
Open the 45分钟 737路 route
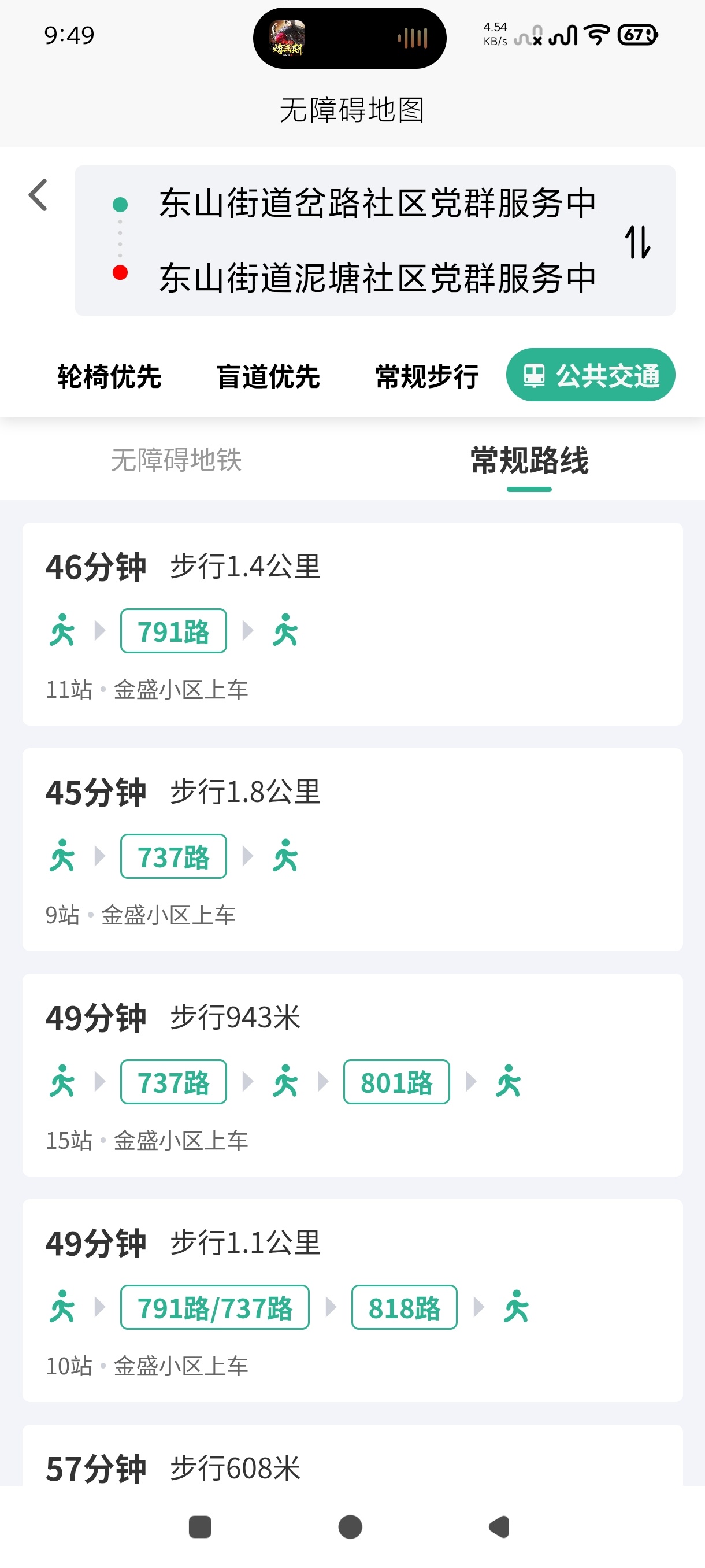[353, 850]
